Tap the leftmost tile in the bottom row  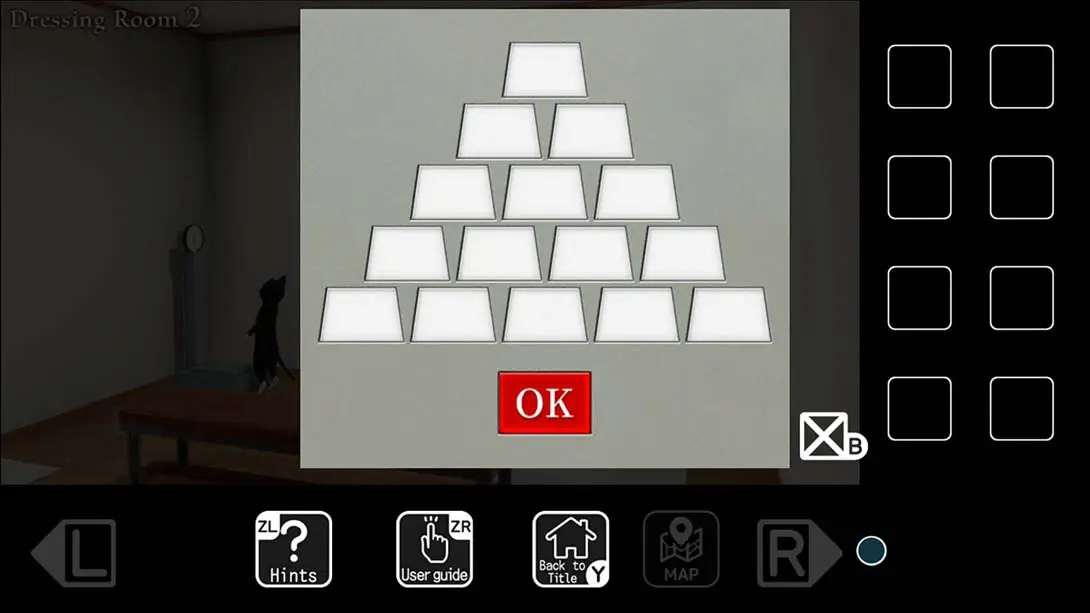pyautogui.click(x=361, y=315)
